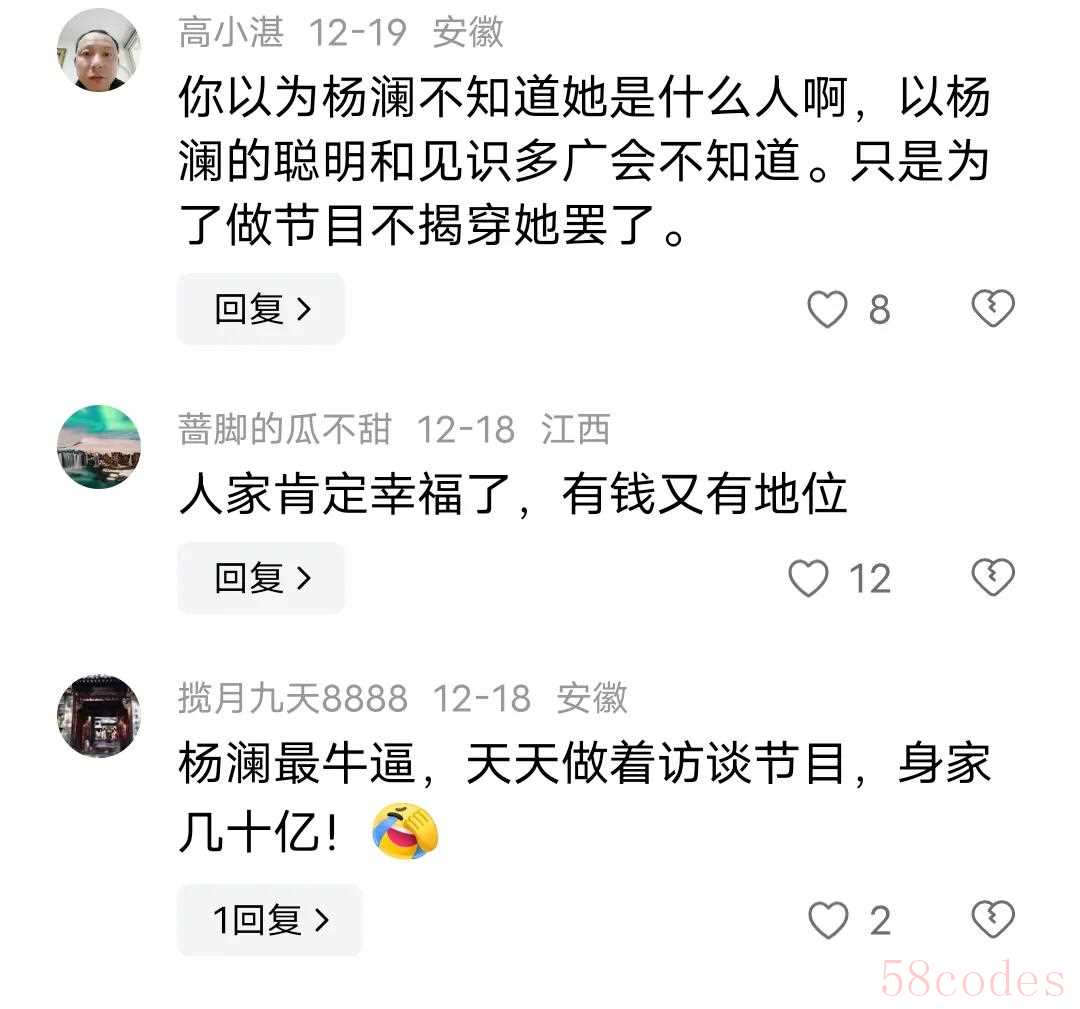Like 蔷脚的瓜不甜's comment
This screenshot has height=1009, width=1080.
pos(809,578)
